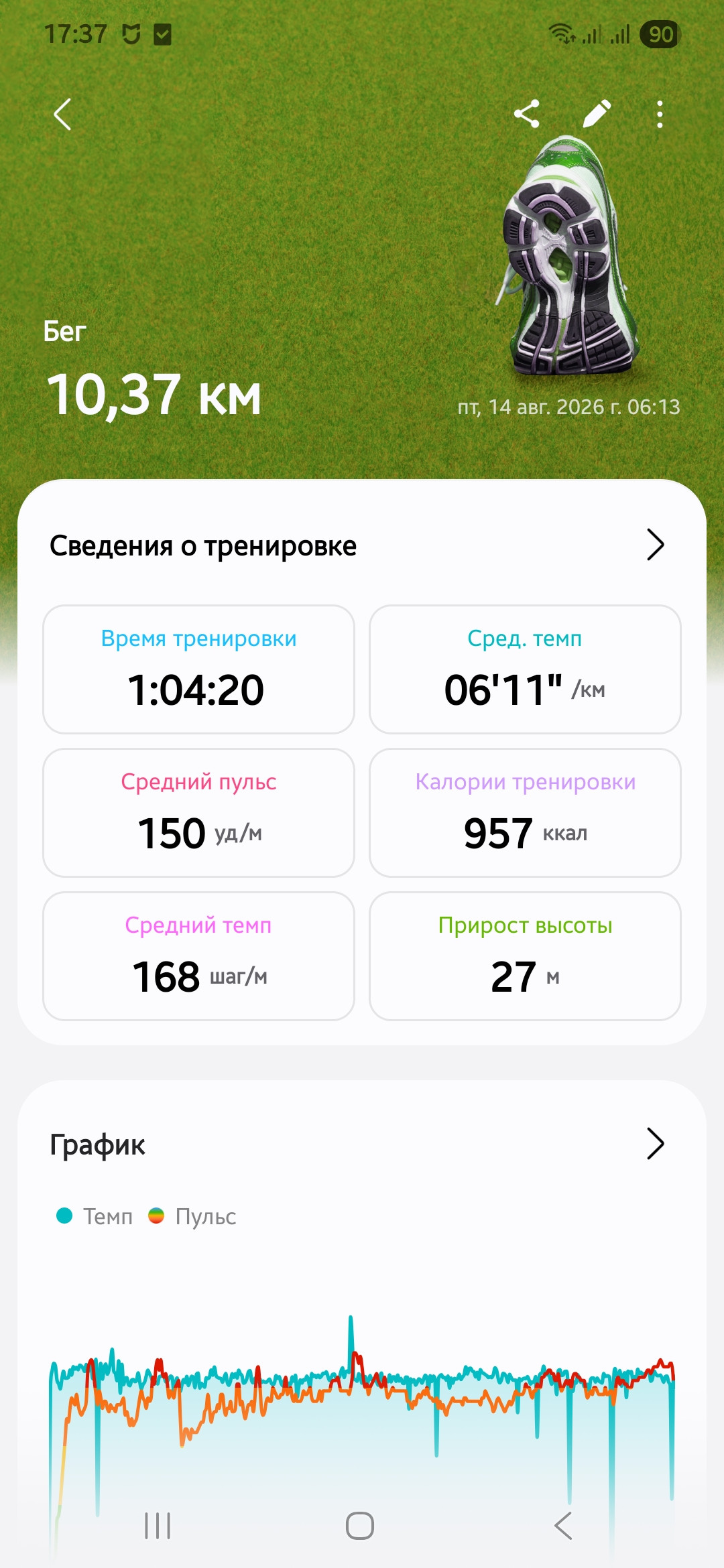Edit the workout with the pencil icon
This screenshot has width=724, height=1568.
[597, 114]
